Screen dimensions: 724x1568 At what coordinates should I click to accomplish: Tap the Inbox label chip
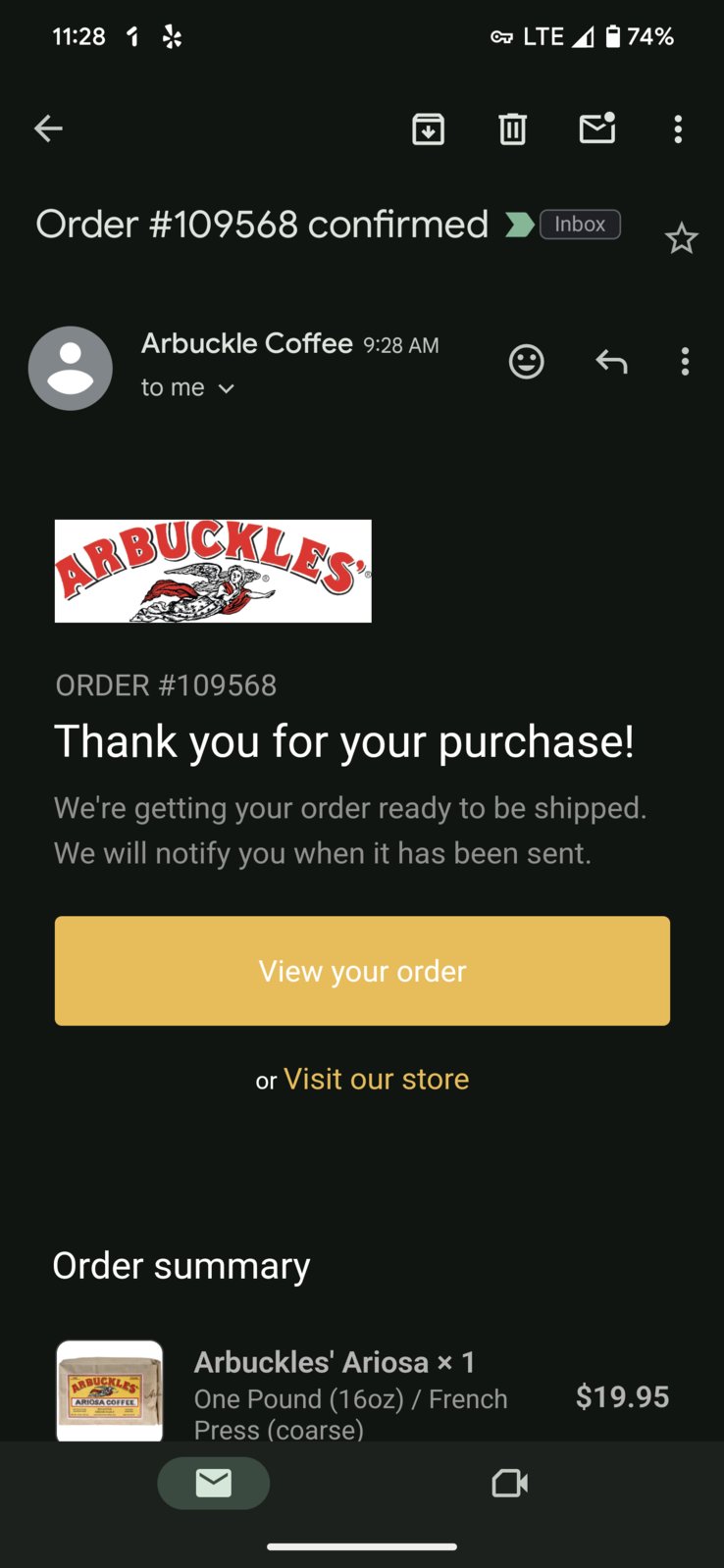[x=580, y=225]
